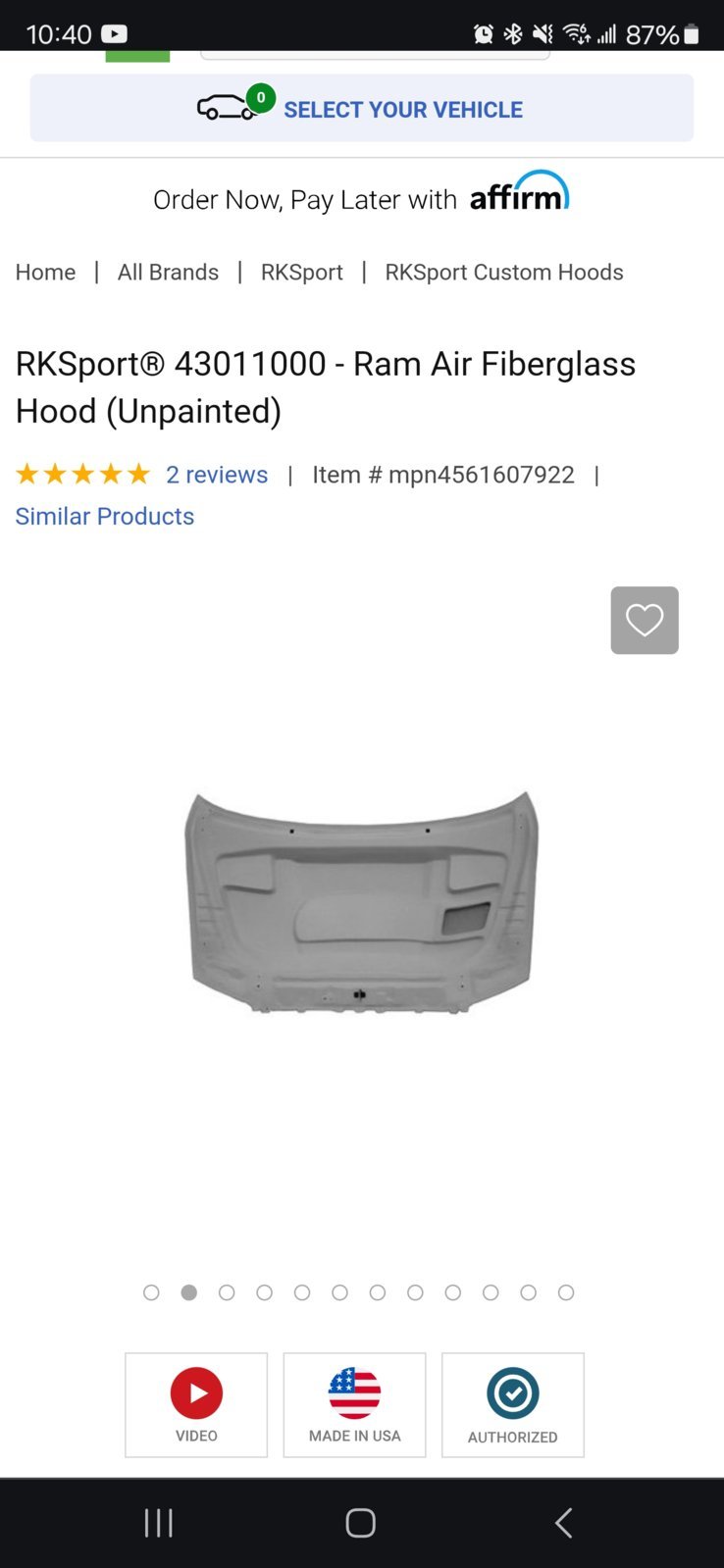
Task: Open the Home breadcrumb link
Action: coord(45,272)
